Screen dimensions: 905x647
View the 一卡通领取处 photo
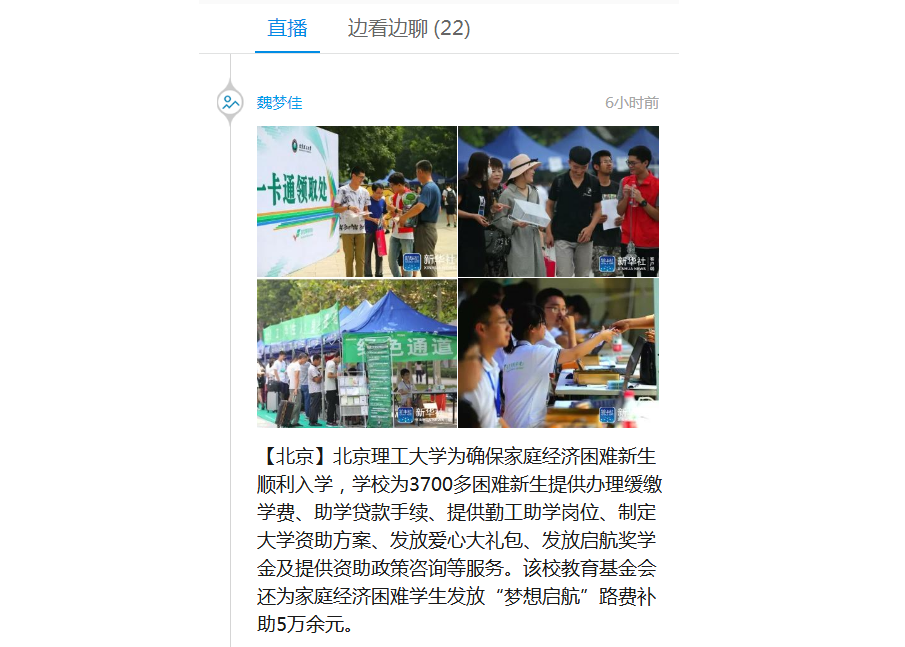pyautogui.click(x=356, y=201)
